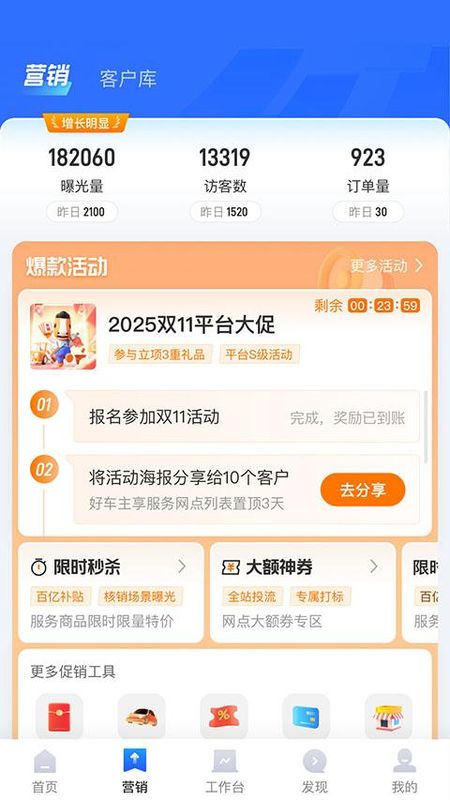Image resolution: width=450 pixels, height=800 pixels.
Task: Open the 发现 tab
Action: [314, 771]
